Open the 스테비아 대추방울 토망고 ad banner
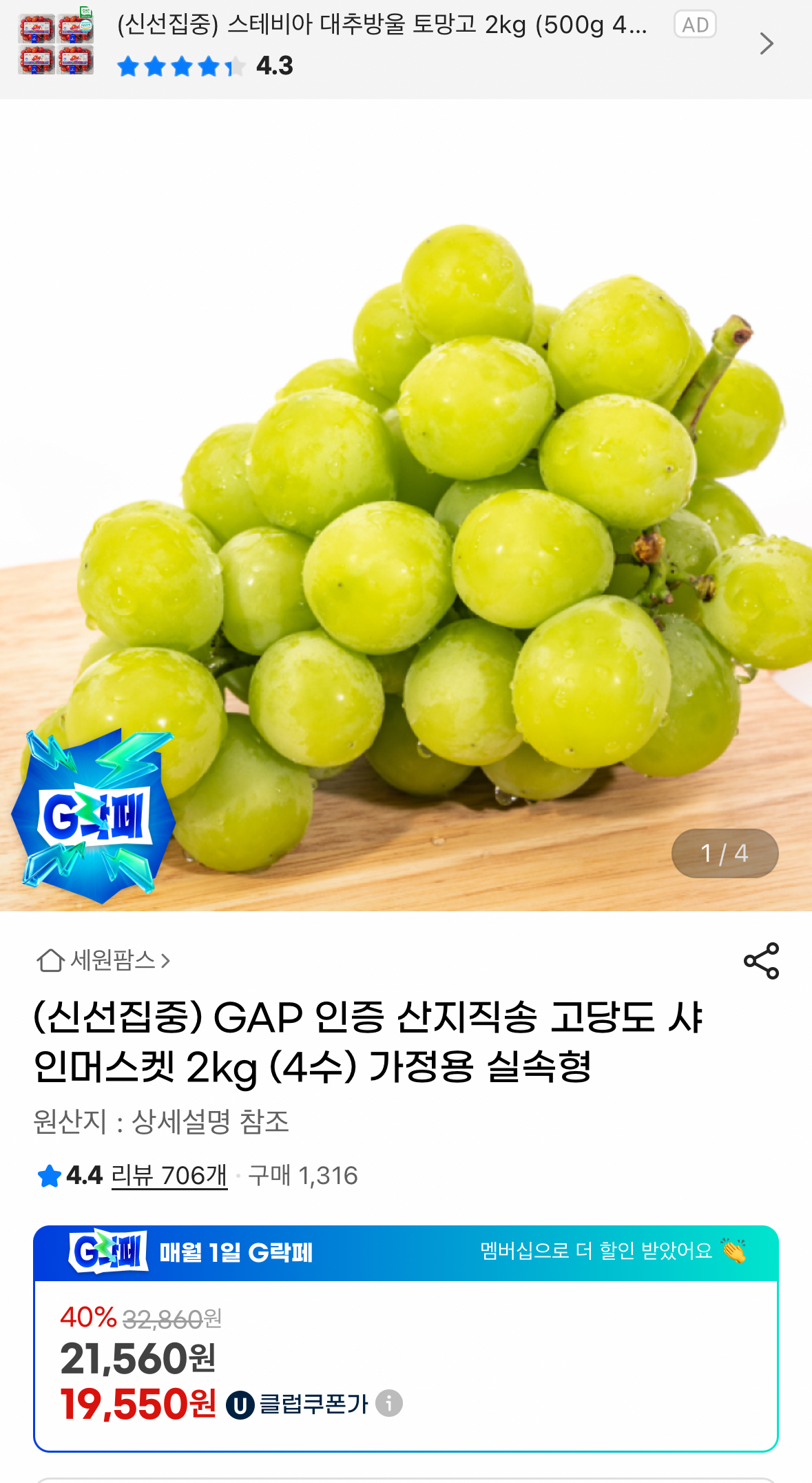Screen dimensions: 812x1483 pos(405,45)
